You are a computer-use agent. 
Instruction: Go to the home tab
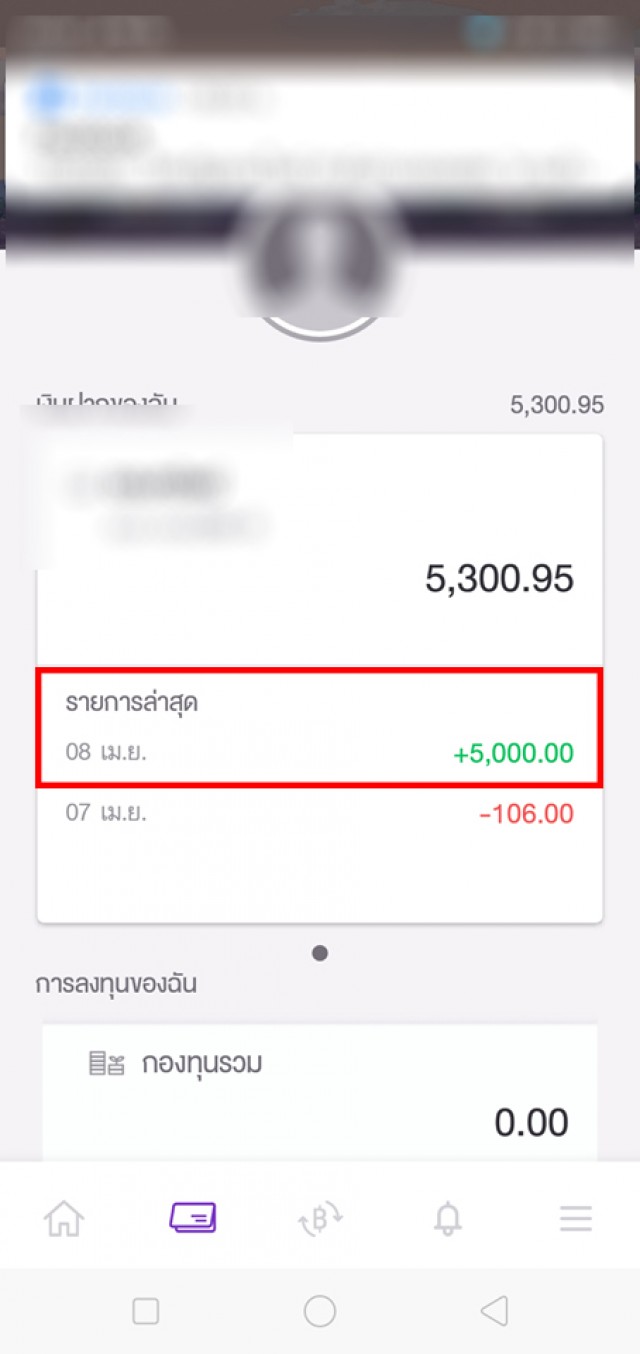64,1218
